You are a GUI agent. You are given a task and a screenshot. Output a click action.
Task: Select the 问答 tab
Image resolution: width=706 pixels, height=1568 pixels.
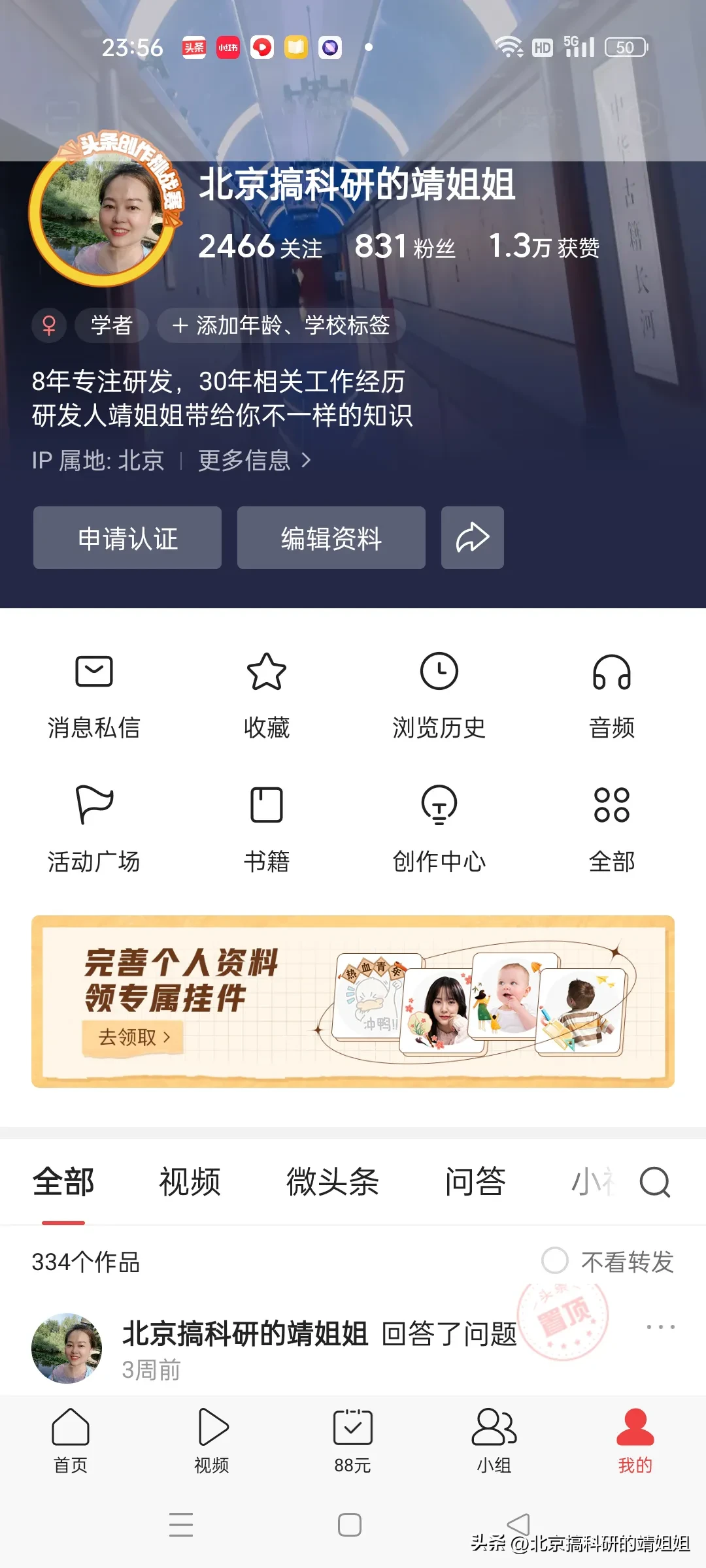click(475, 1182)
